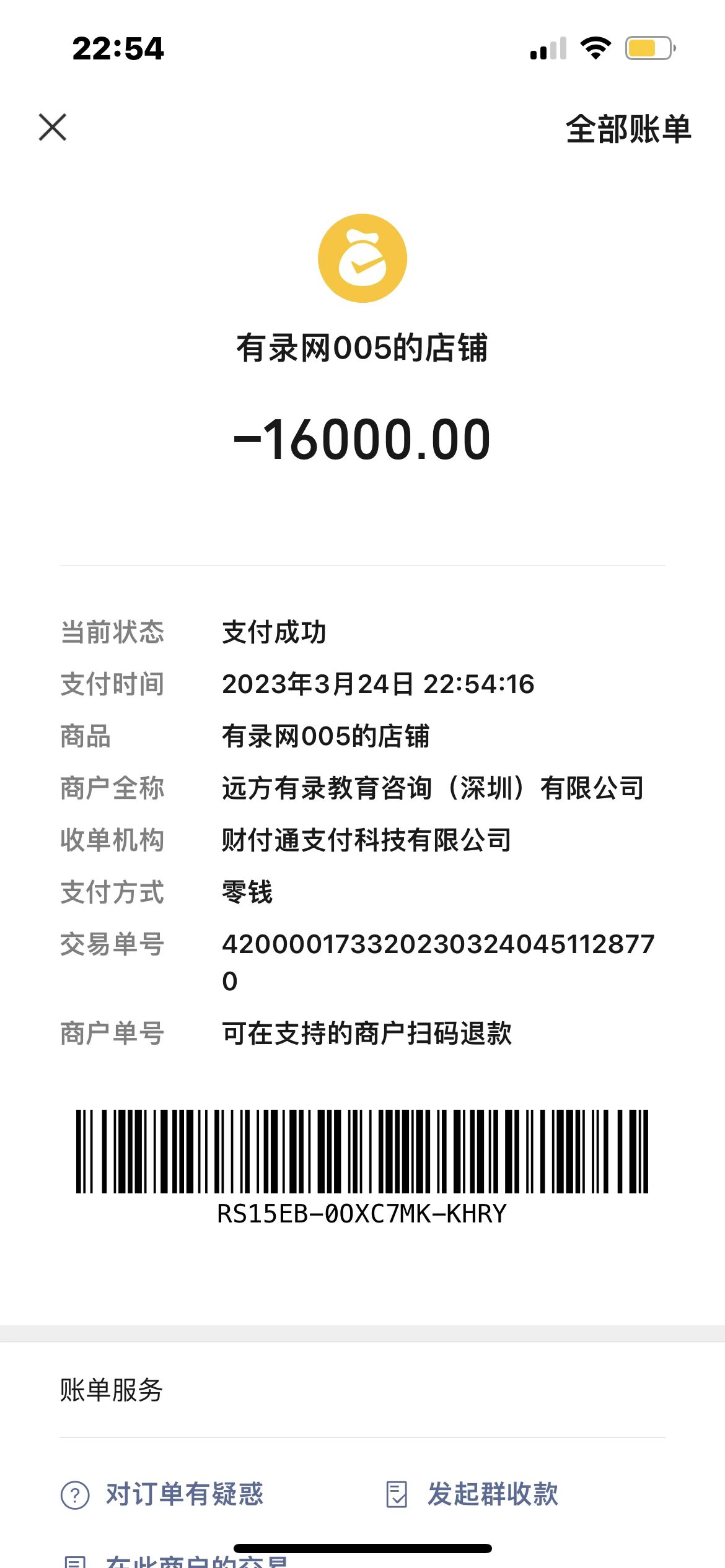Start a group collection via 发起群收款
The height and width of the screenshot is (1568, 725).
point(472,1494)
